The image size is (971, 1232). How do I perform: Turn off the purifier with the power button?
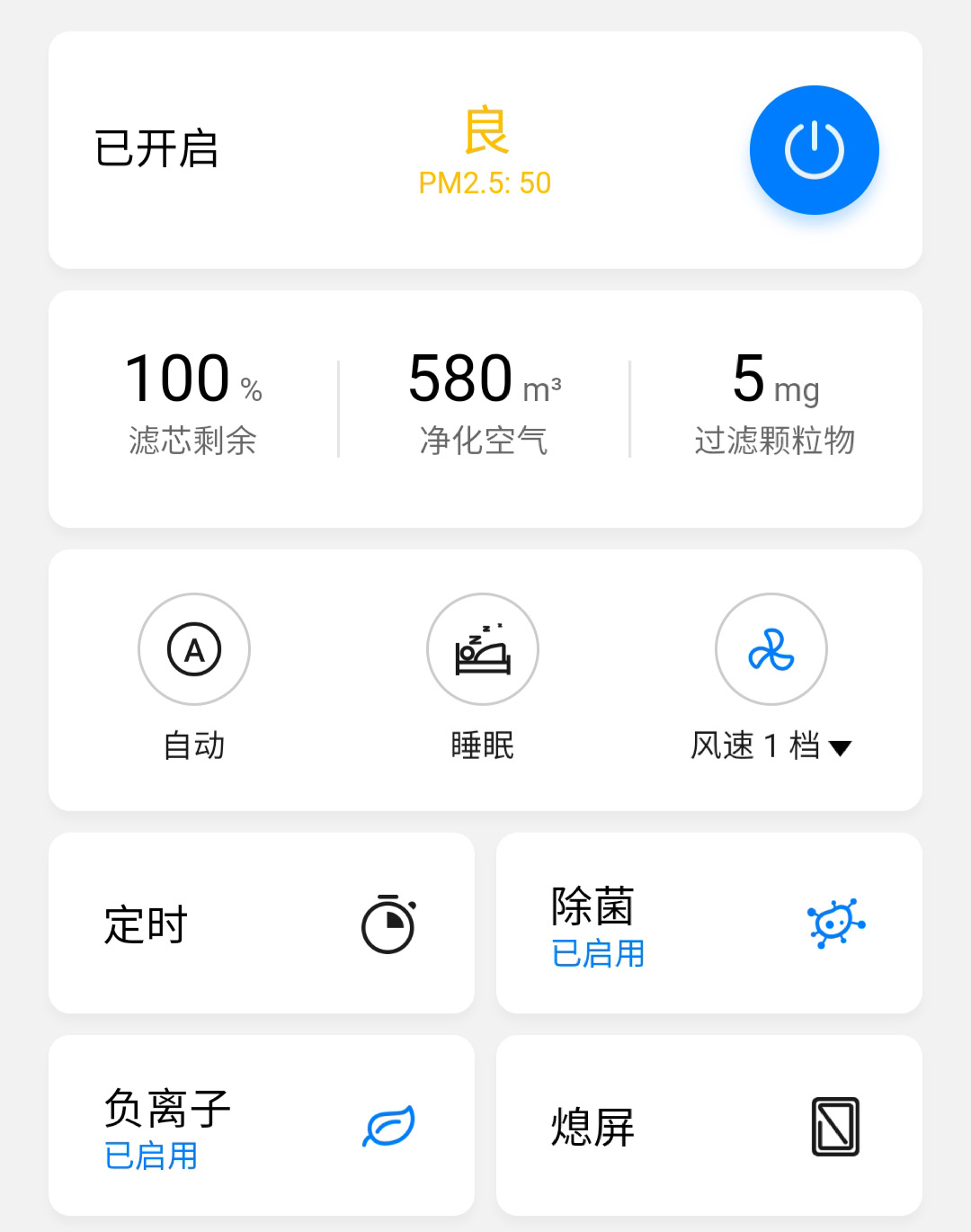(x=814, y=150)
